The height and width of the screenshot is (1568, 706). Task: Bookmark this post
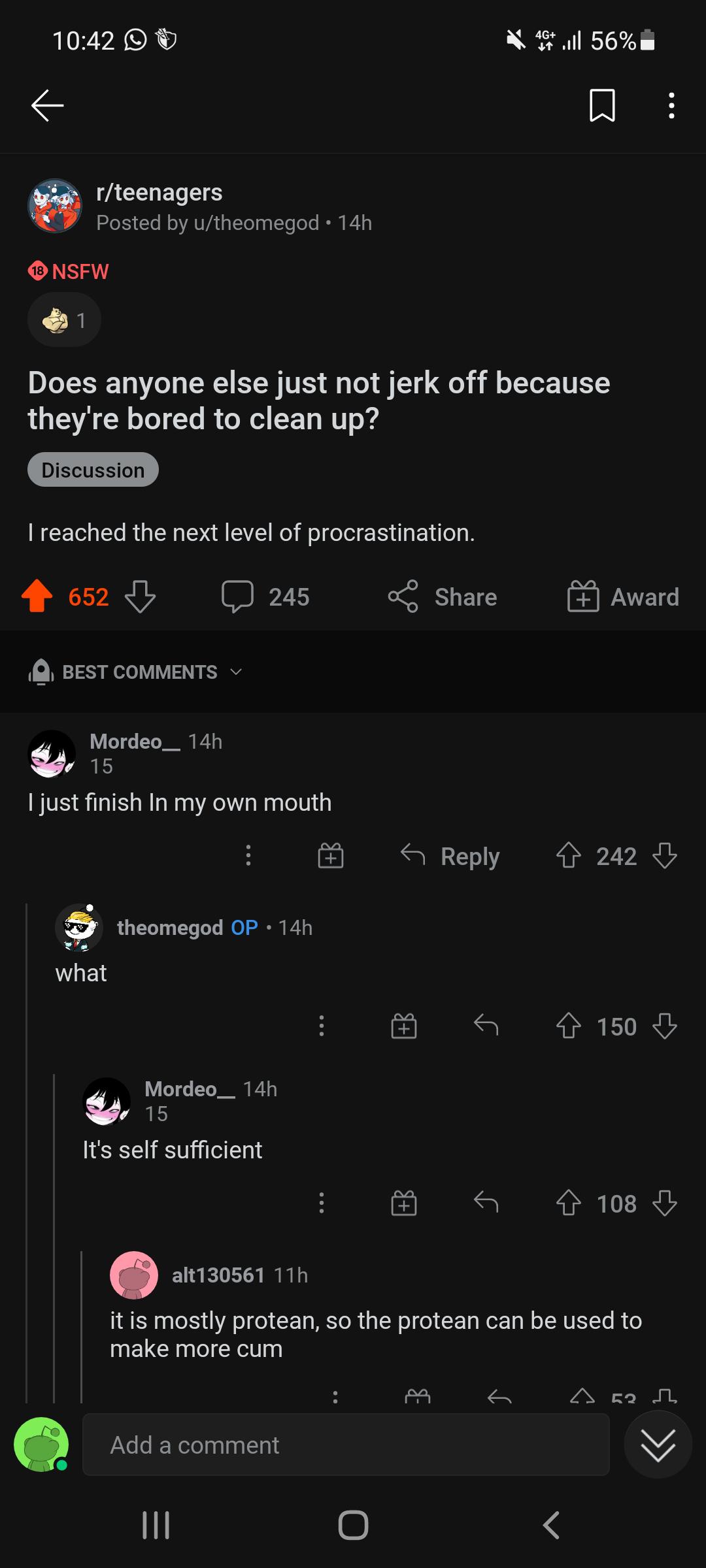point(603,106)
